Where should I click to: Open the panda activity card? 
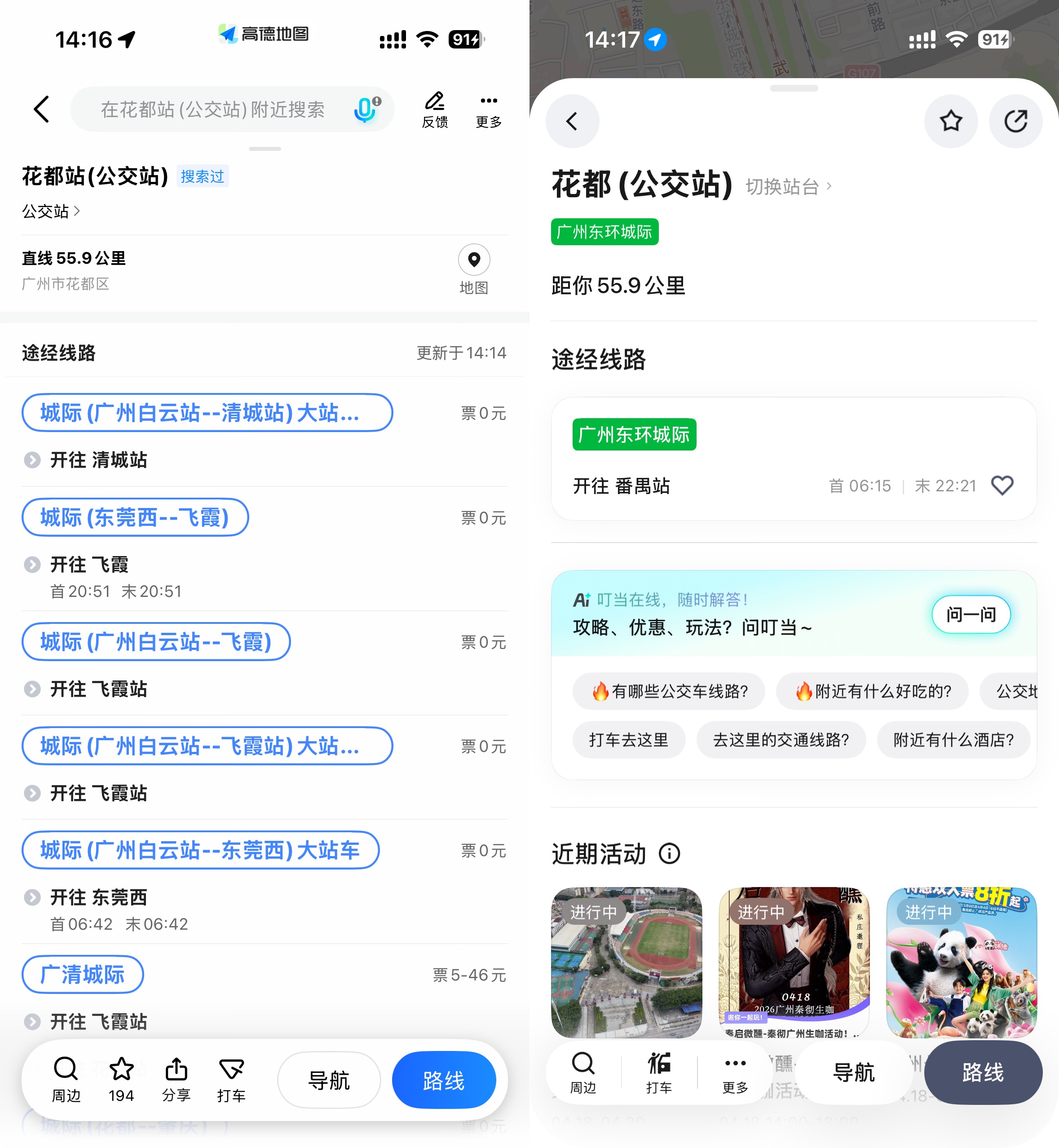(x=961, y=963)
